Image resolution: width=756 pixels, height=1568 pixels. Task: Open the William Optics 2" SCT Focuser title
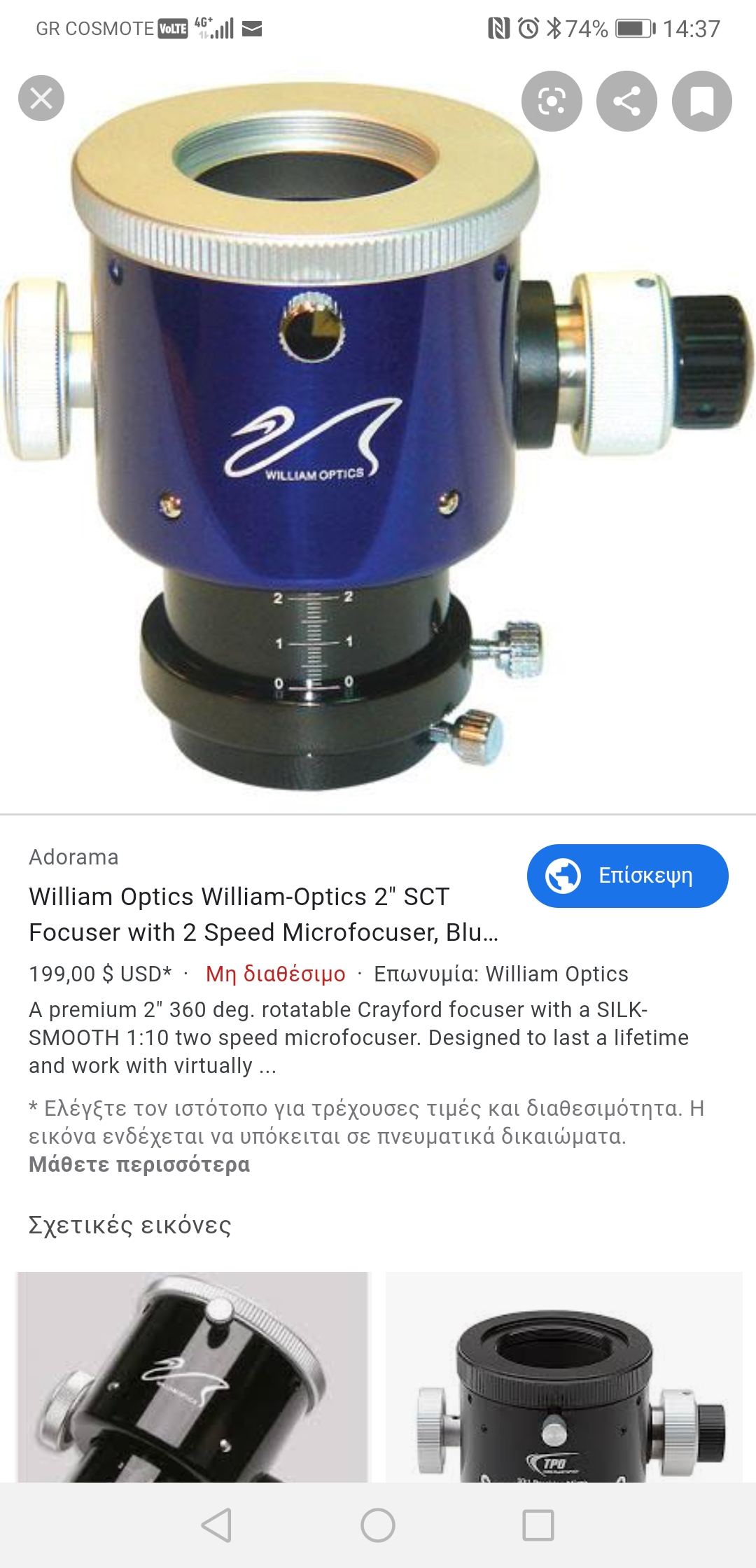tap(263, 914)
